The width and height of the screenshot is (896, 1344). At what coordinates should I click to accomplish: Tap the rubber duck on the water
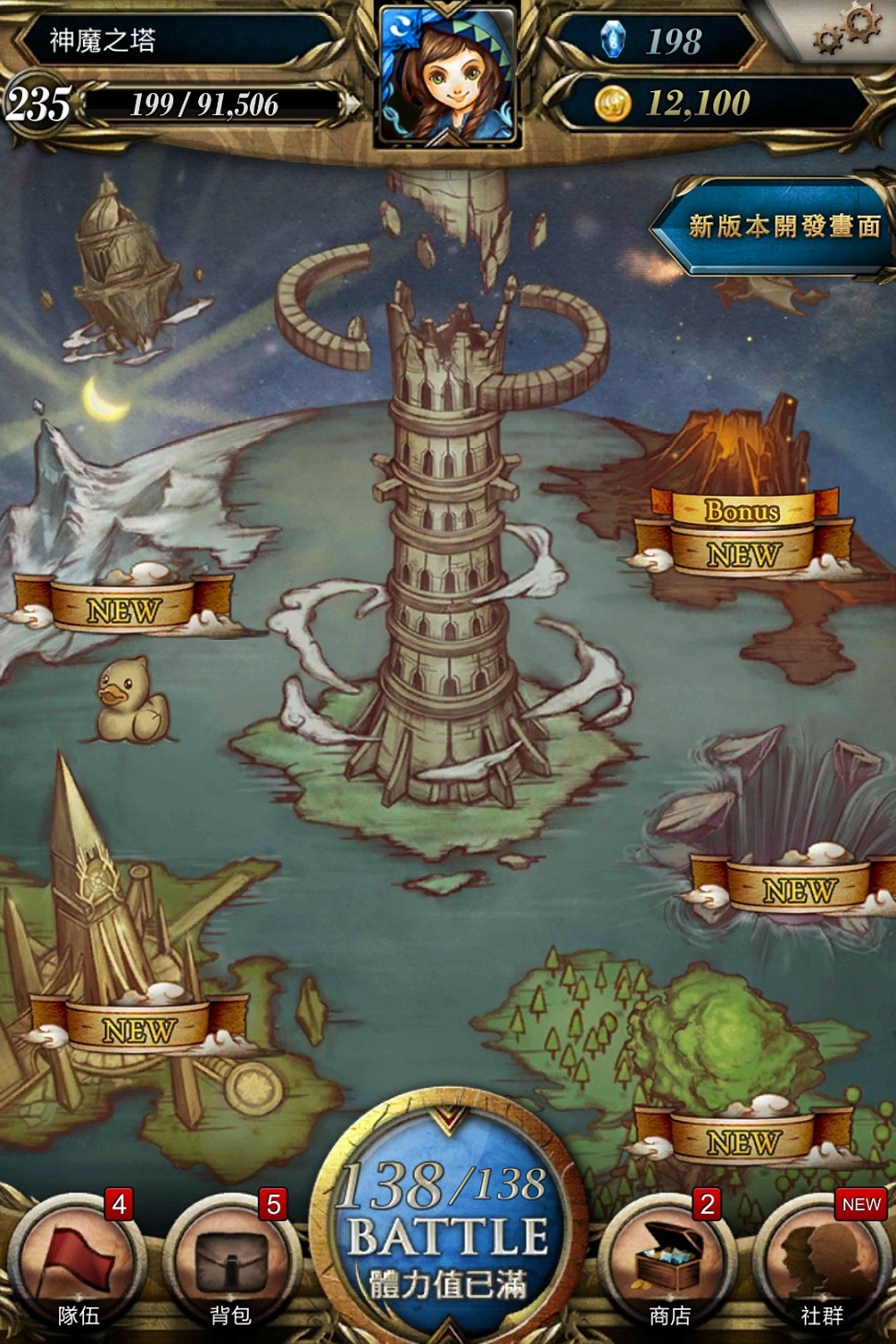click(x=131, y=699)
